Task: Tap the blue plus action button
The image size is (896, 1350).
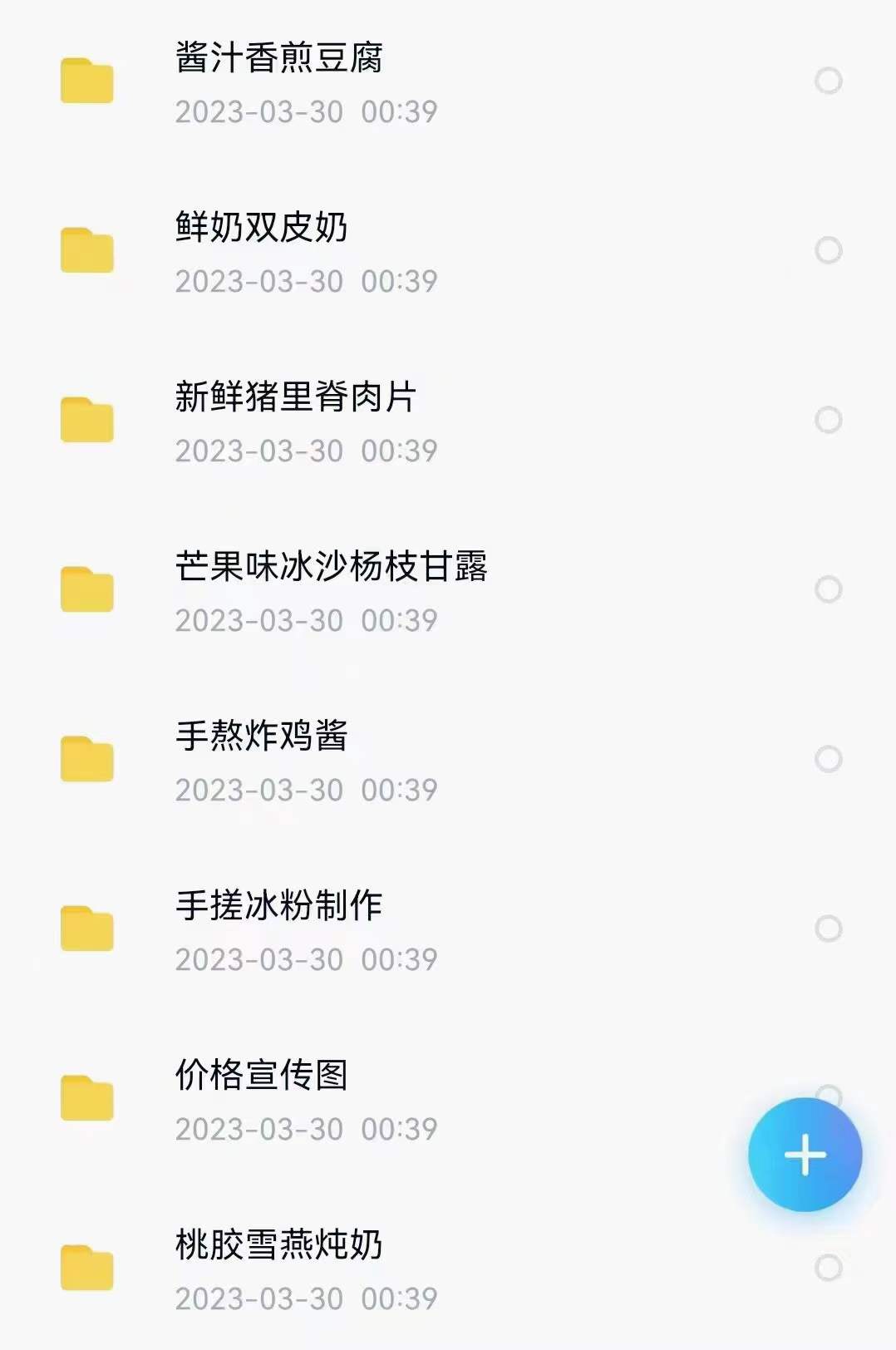Action: tap(803, 1155)
